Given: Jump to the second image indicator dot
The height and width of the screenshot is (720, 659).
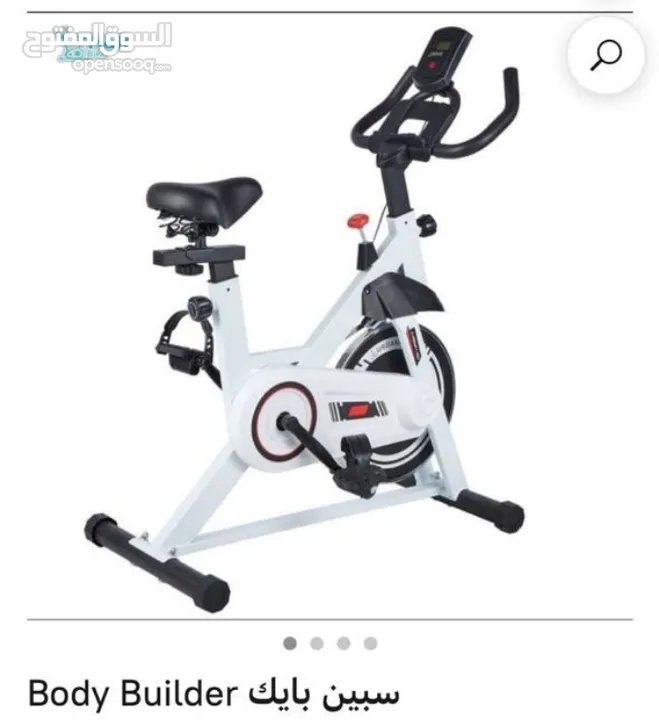Looking at the screenshot, I should click(317, 643).
